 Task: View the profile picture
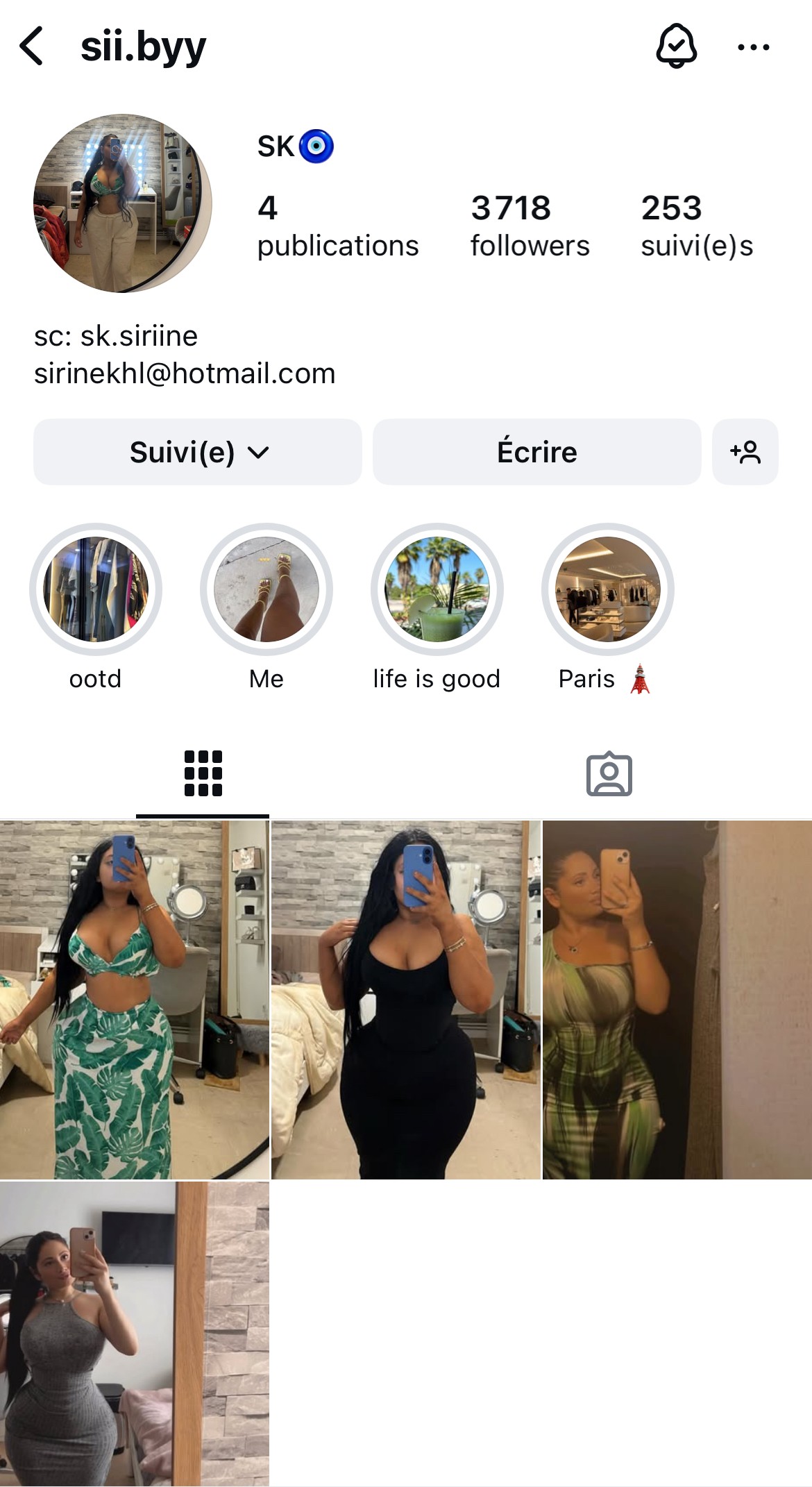coord(123,203)
